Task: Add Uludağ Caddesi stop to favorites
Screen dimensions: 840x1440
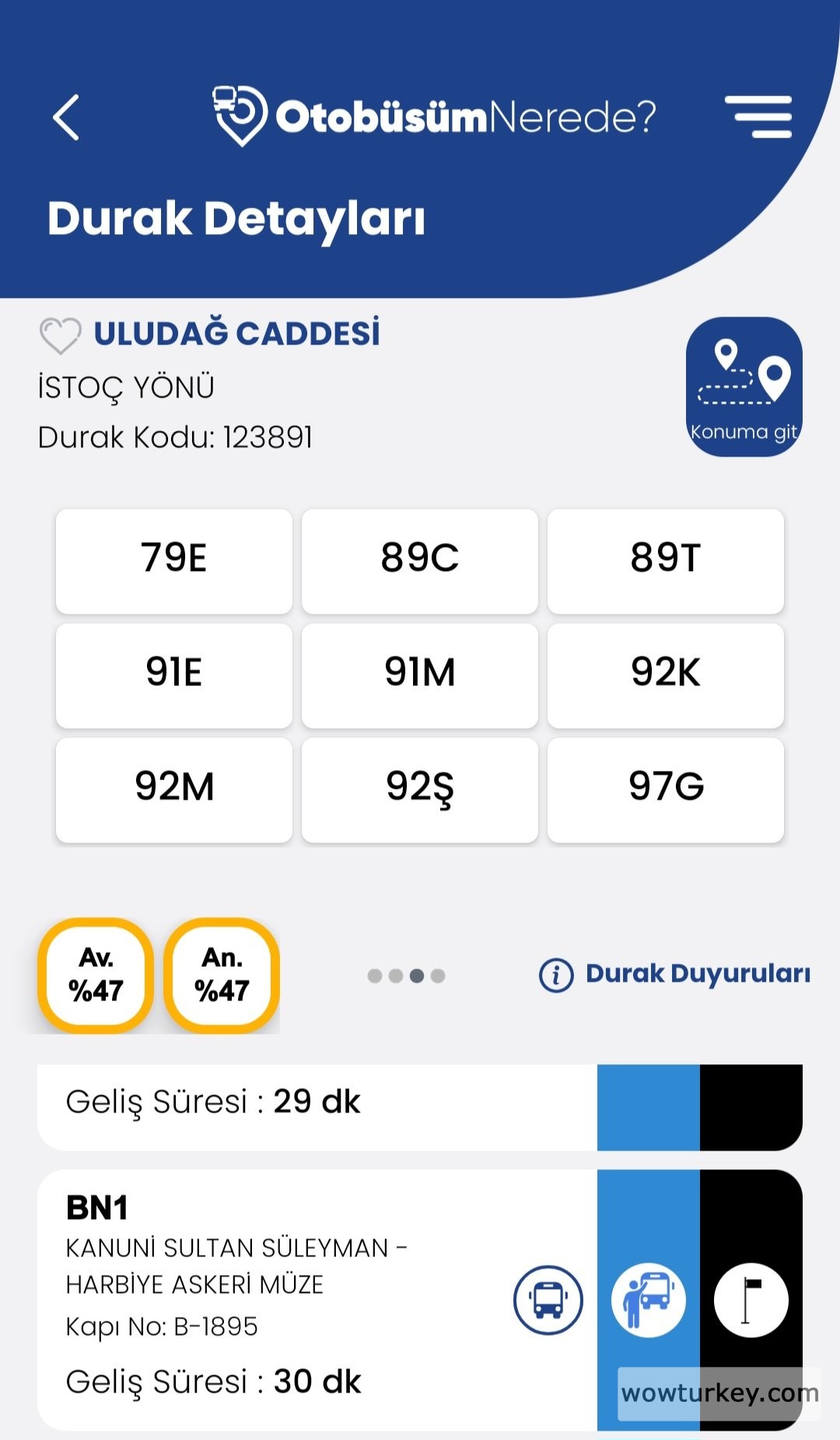Action: pyautogui.click(x=60, y=335)
